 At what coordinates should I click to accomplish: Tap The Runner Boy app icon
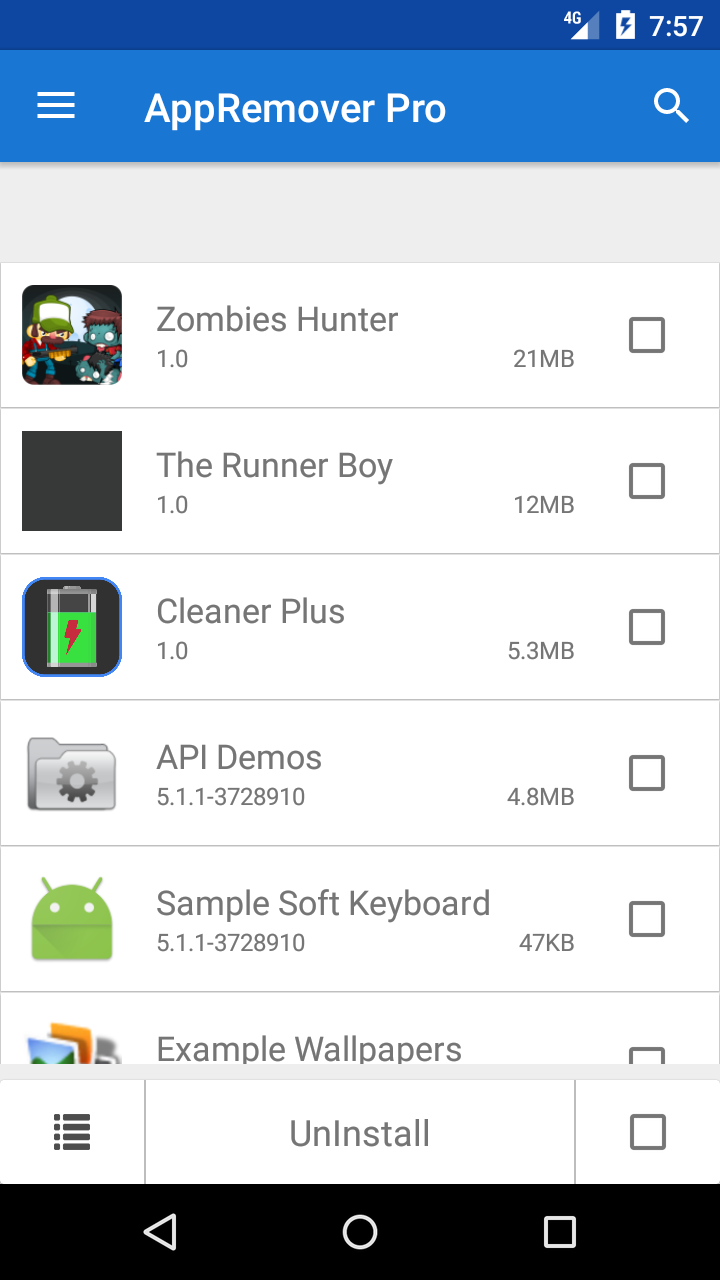71,481
